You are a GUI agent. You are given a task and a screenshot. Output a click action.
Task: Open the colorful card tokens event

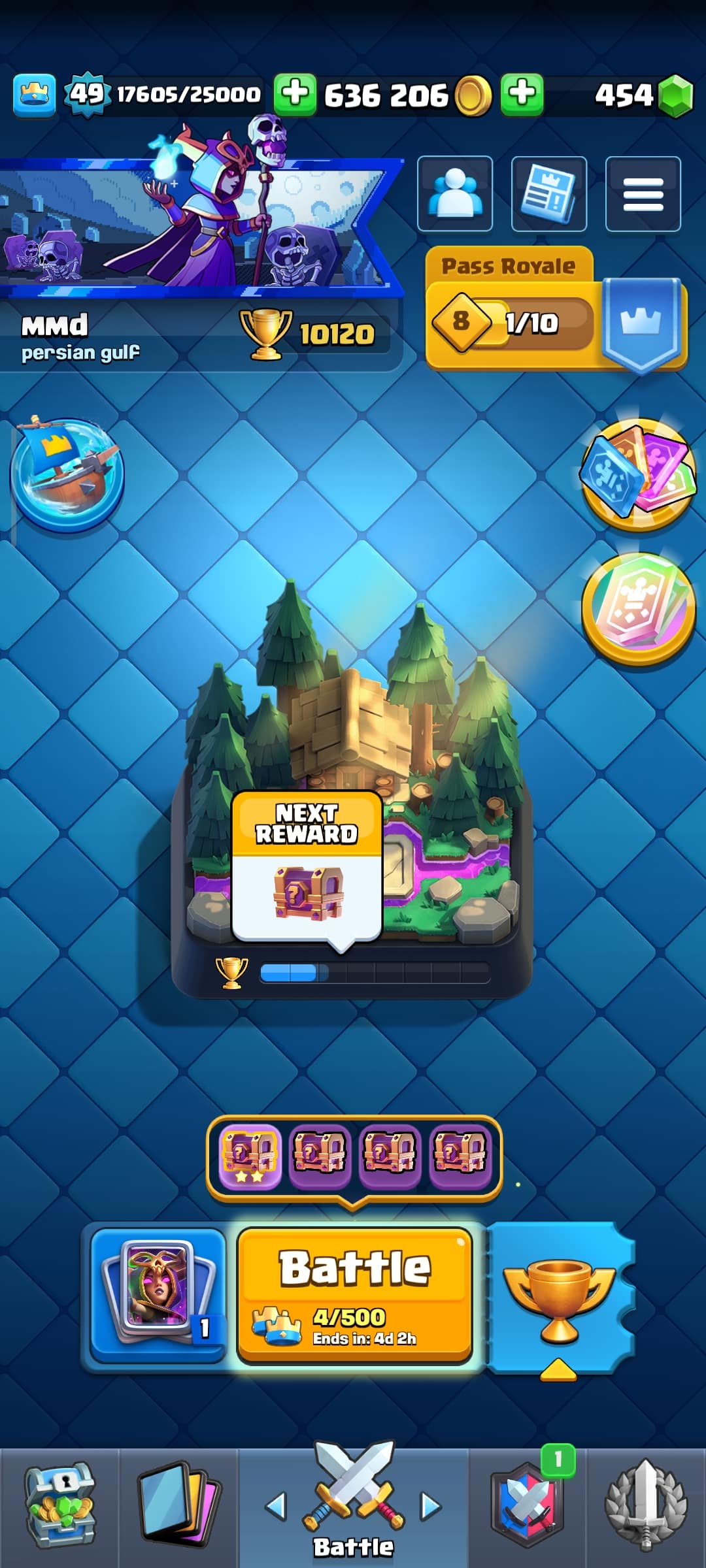coord(637,475)
